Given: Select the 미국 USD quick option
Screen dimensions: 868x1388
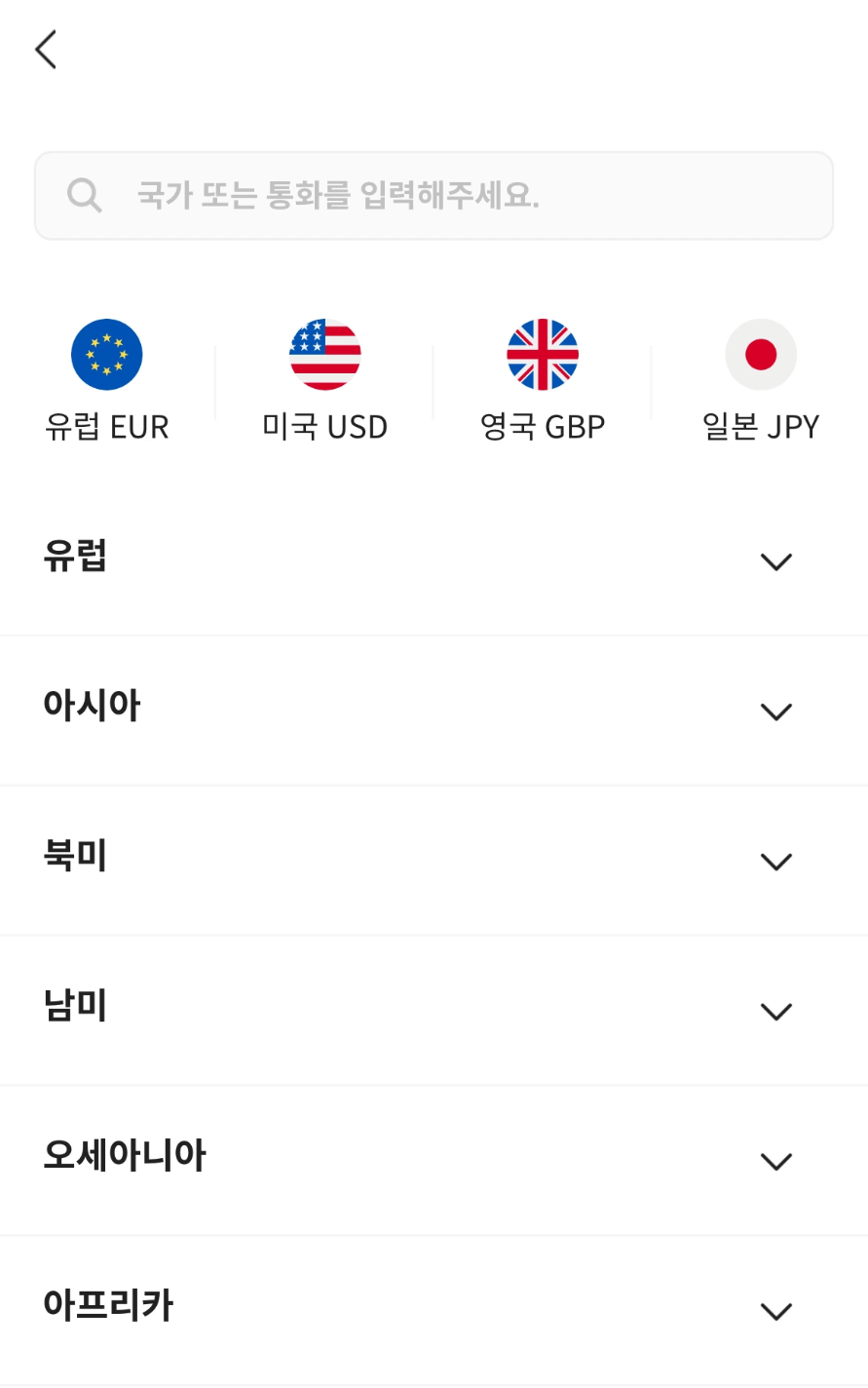Looking at the screenshot, I should click(x=324, y=426).
